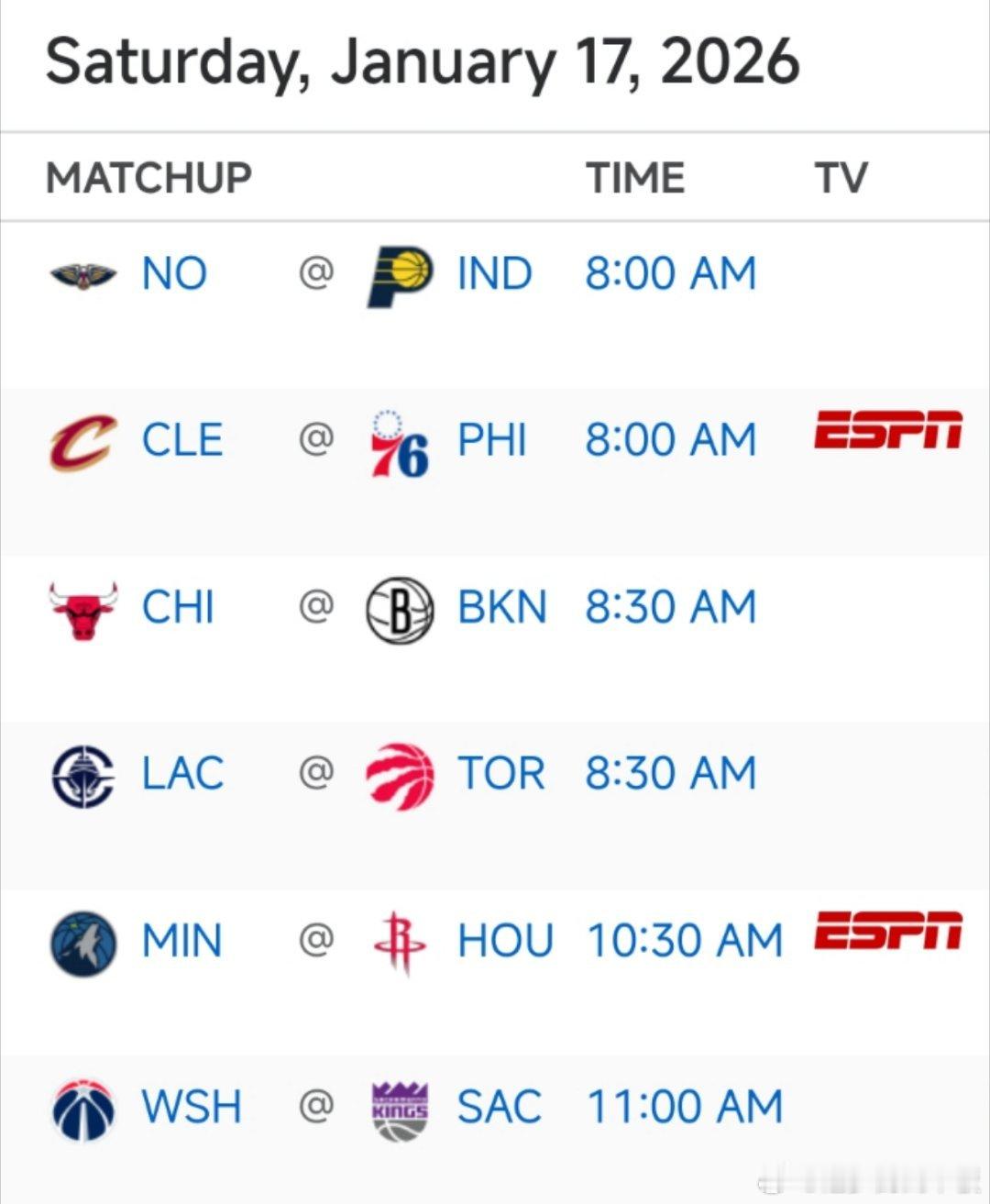Image resolution: width=990 pixels, height=1204 pixels.
Task: View the 8:30 AM CHI at BKN game
Action: (x=671, y=607)
